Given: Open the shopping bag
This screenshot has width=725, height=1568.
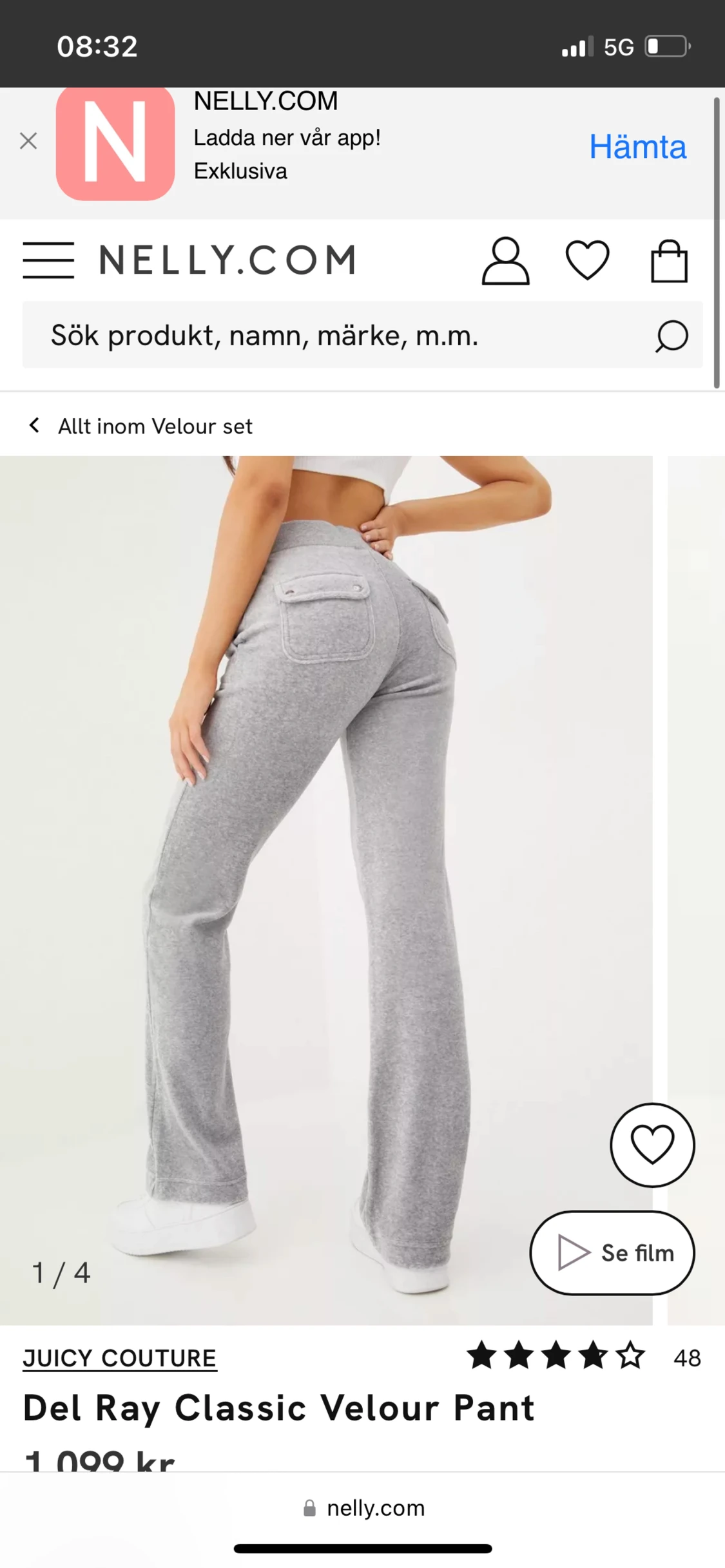Looking at the screenshot, I should [x=669, y=261].
